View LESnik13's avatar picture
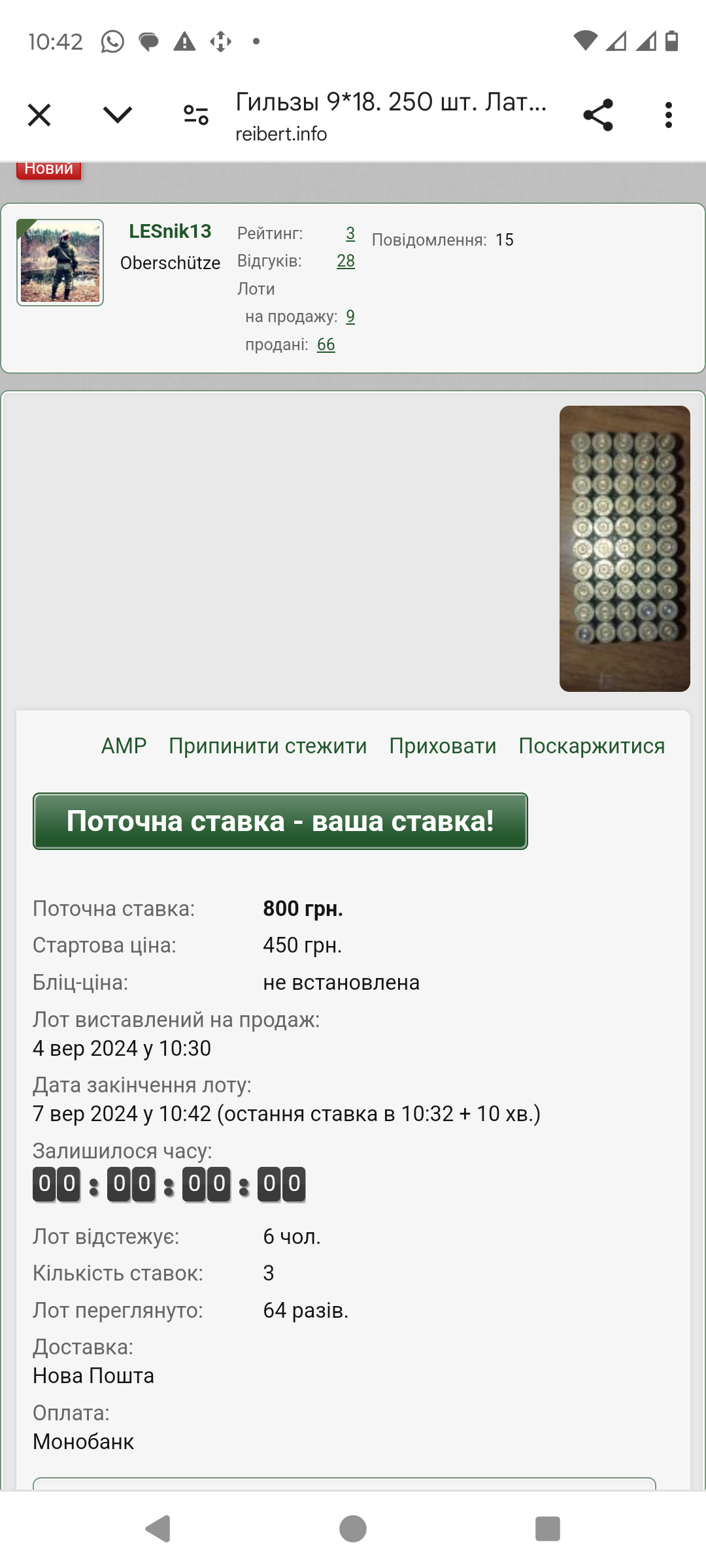Image resolution: width=706 pixels, height=1568 pixels. tap(60, 263)
